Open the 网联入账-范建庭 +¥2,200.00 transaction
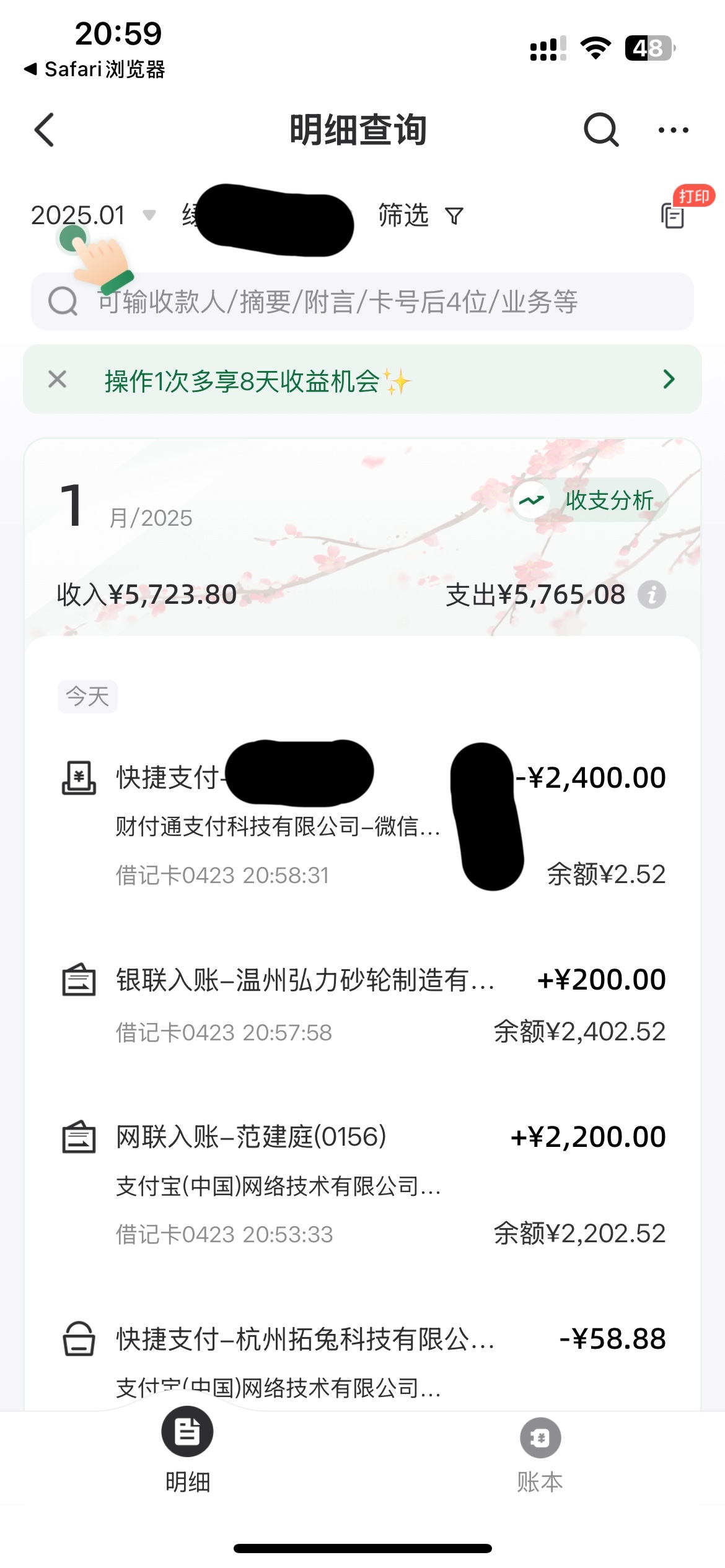Screen dimensions: 725x1568 coord(362,1184)
